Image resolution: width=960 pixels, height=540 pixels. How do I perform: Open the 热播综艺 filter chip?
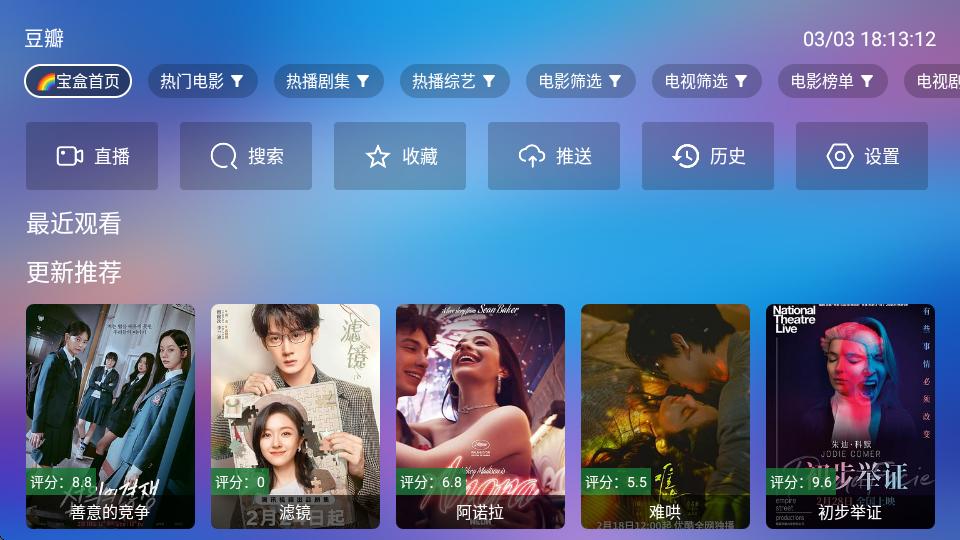pyautogui.click(x=454, y=81)
